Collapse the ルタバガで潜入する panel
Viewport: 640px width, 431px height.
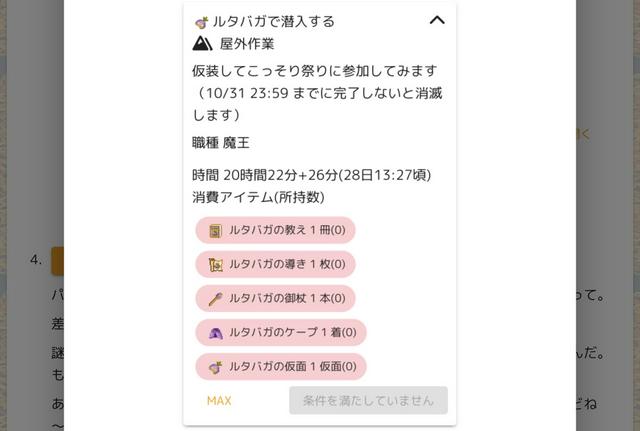pyautogui.click(x=436, y=20)
